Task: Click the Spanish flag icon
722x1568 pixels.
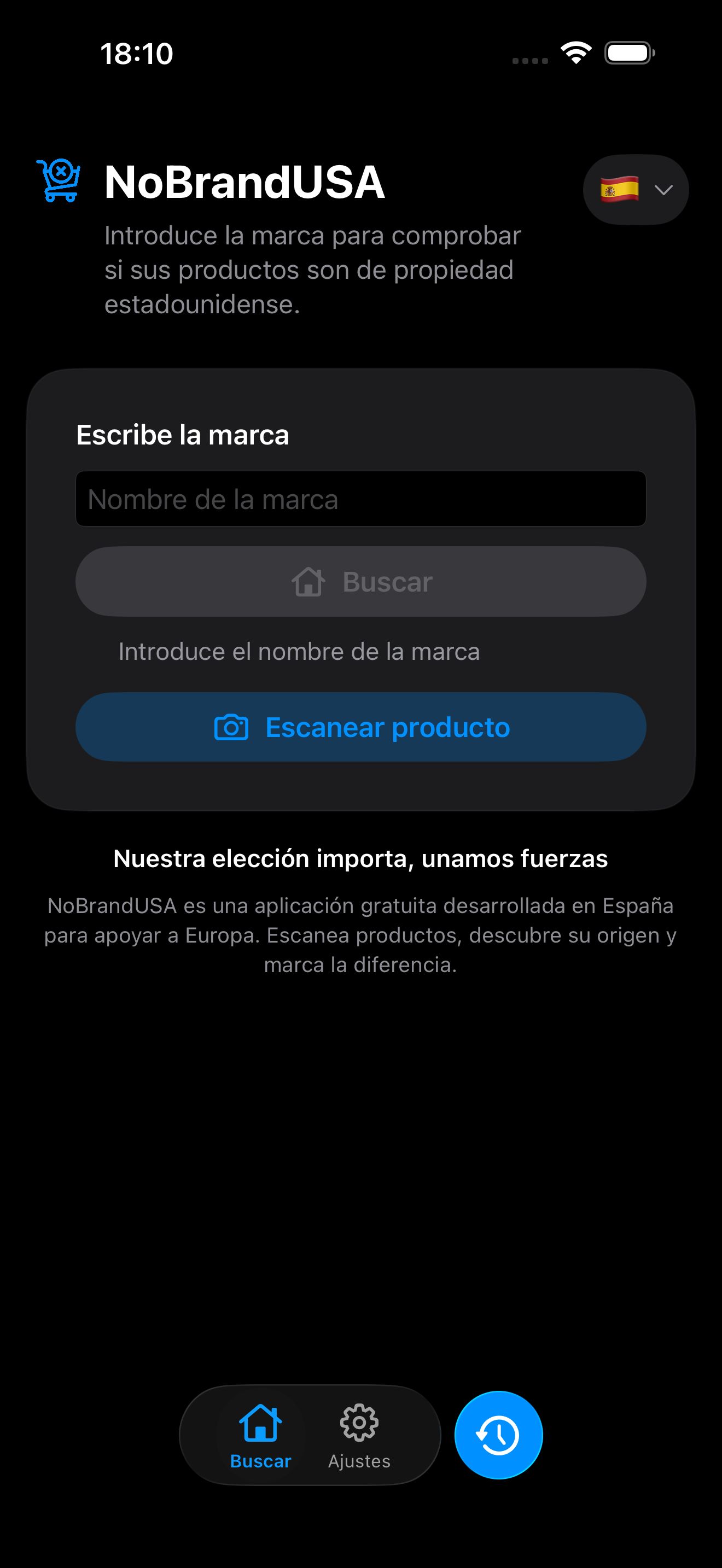Action: click(619, 189)
